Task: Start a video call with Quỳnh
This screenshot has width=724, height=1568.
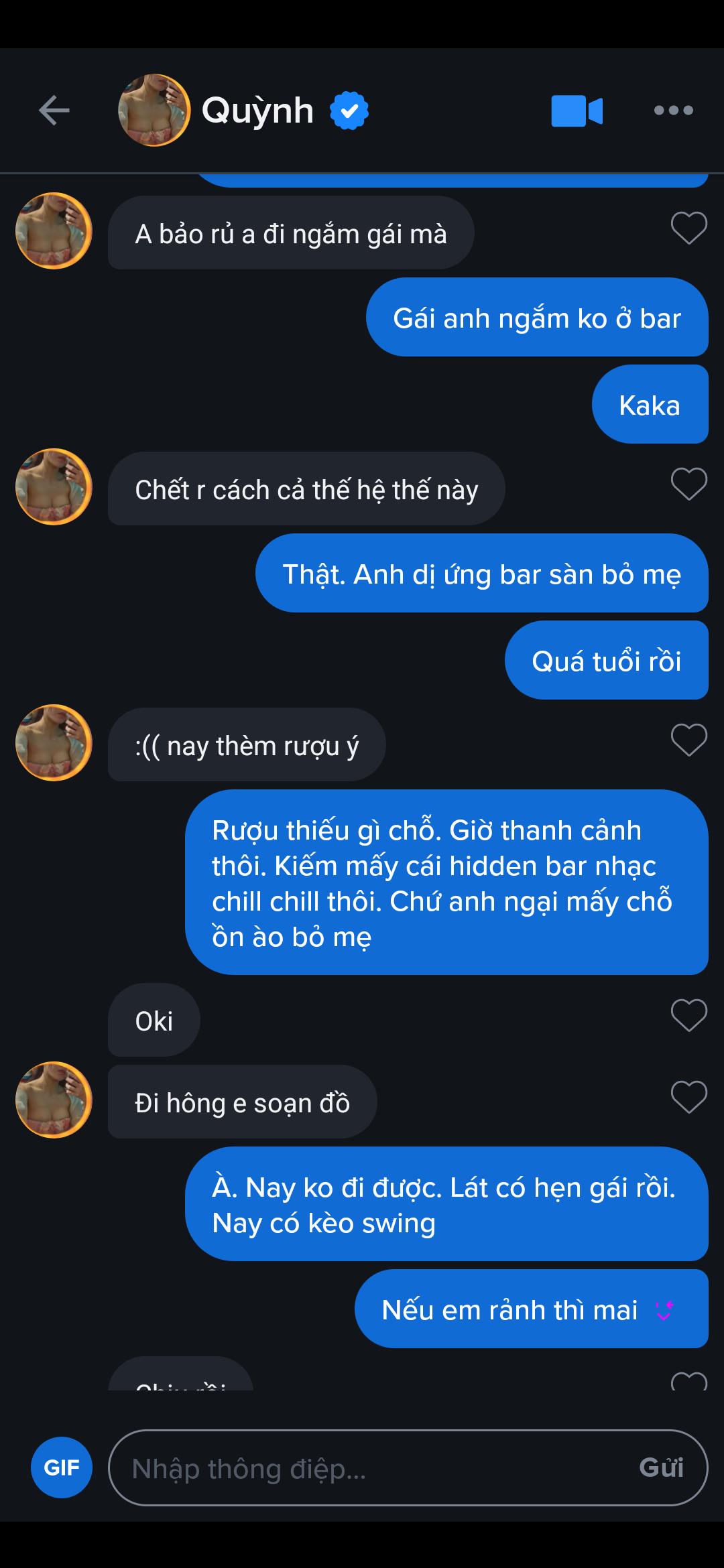Action: tap(577, 111)
